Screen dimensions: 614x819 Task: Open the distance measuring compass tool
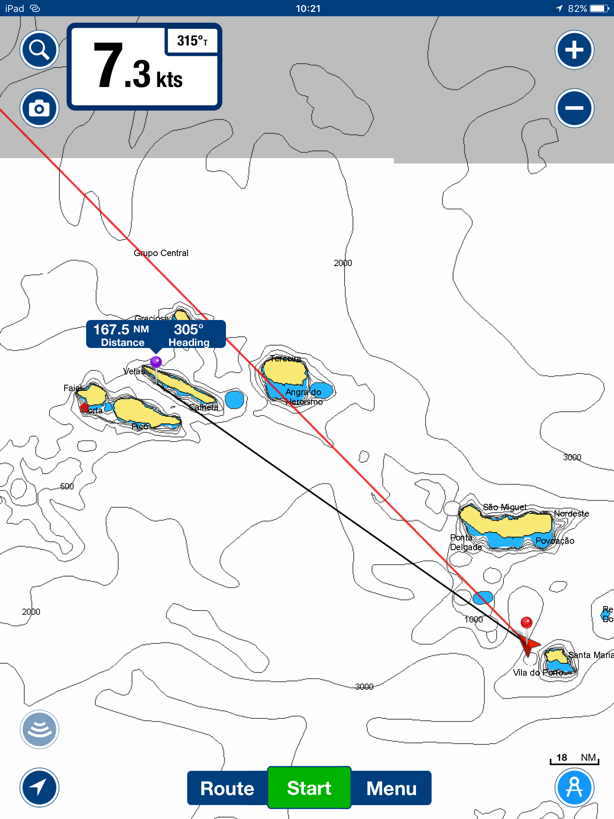574,787
